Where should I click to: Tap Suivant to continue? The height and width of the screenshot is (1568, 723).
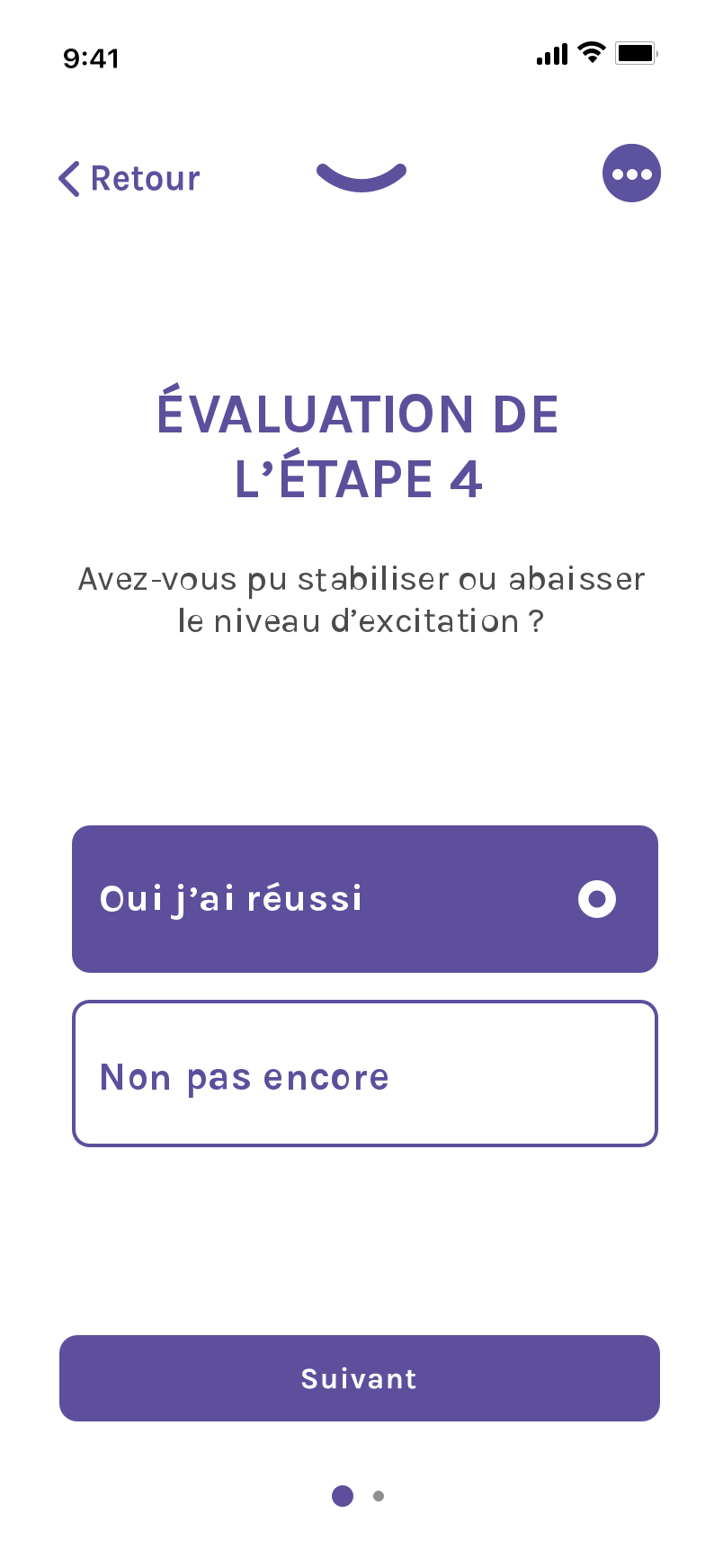360,1377
